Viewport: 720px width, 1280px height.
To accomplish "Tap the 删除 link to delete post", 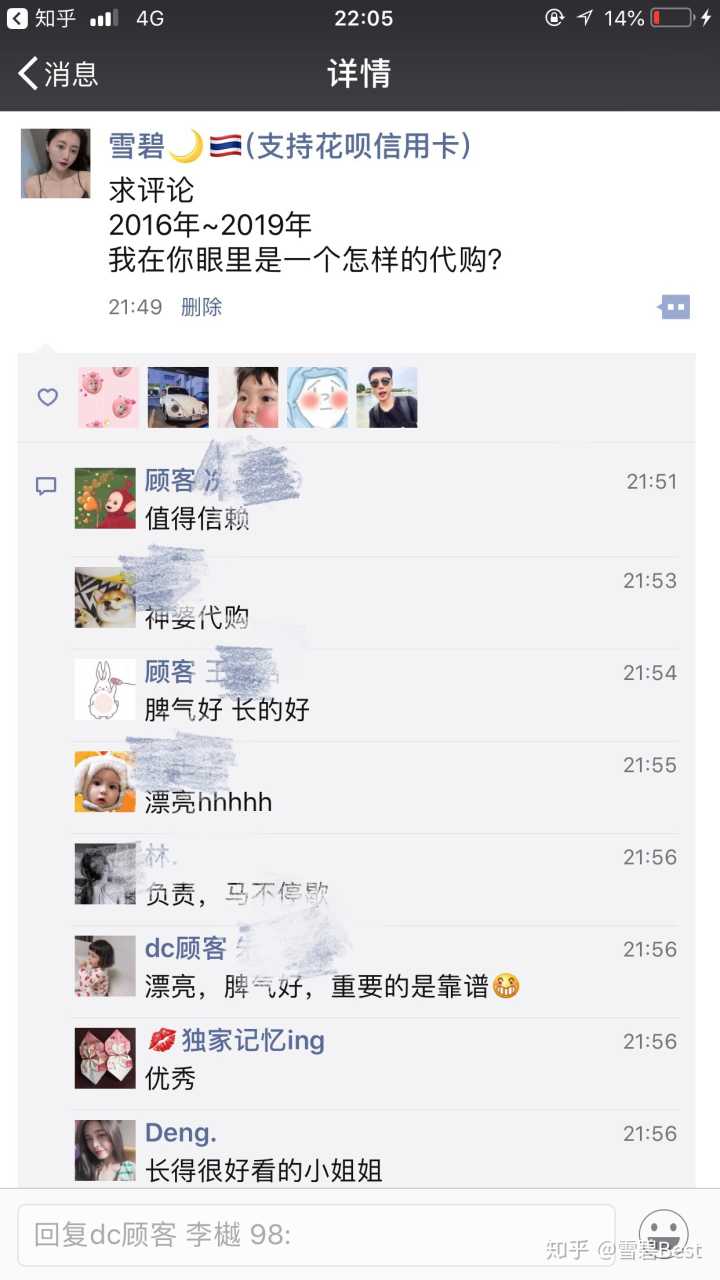I will [201, 307].
